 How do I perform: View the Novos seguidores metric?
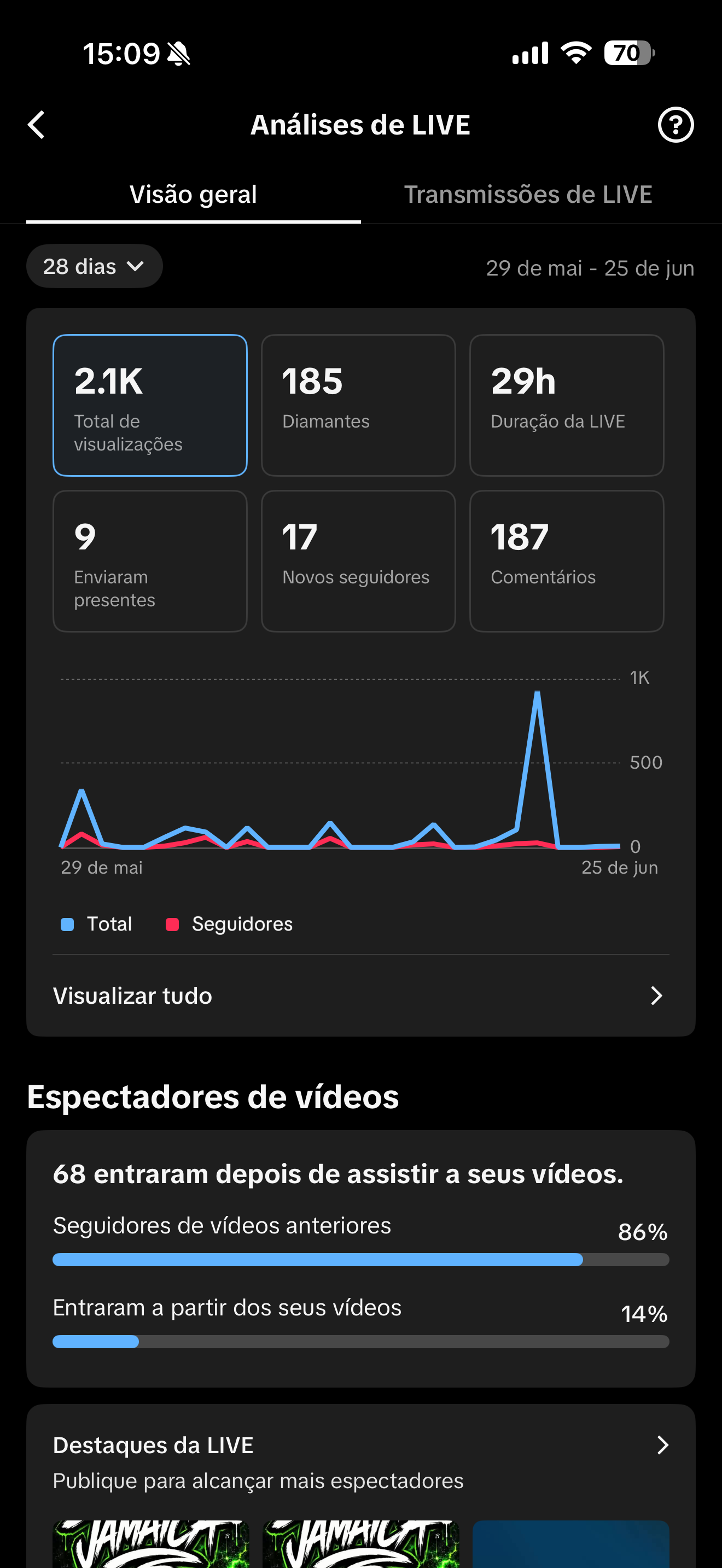tap(359, 561)
